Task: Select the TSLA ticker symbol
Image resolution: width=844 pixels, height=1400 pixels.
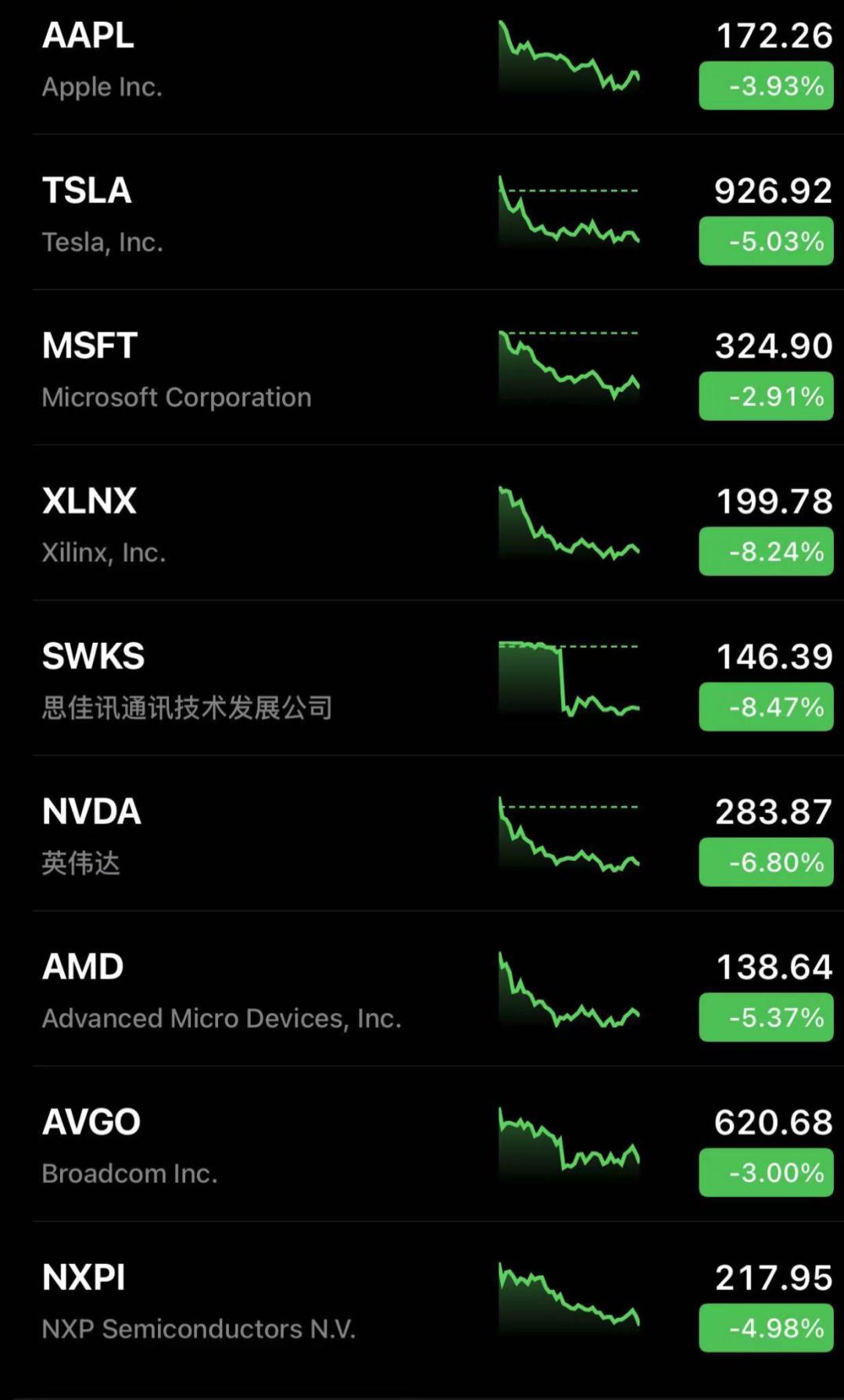Action: [x=86, y=190]
